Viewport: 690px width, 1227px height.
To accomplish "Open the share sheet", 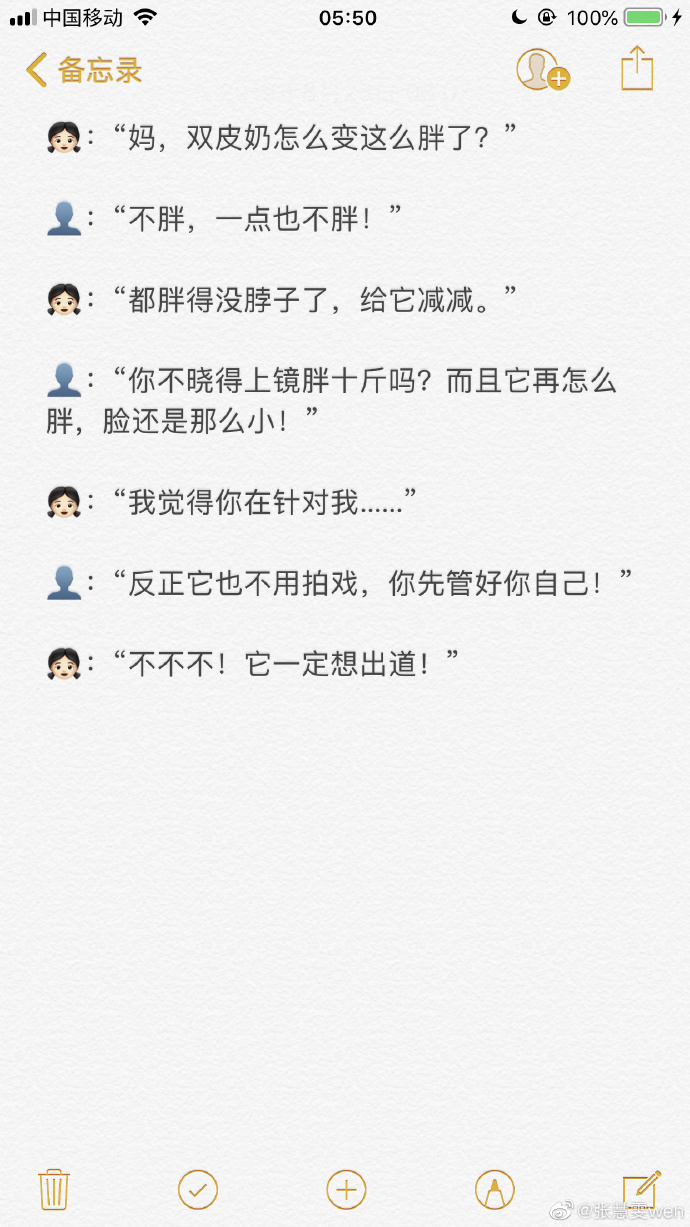I will 636,69.
